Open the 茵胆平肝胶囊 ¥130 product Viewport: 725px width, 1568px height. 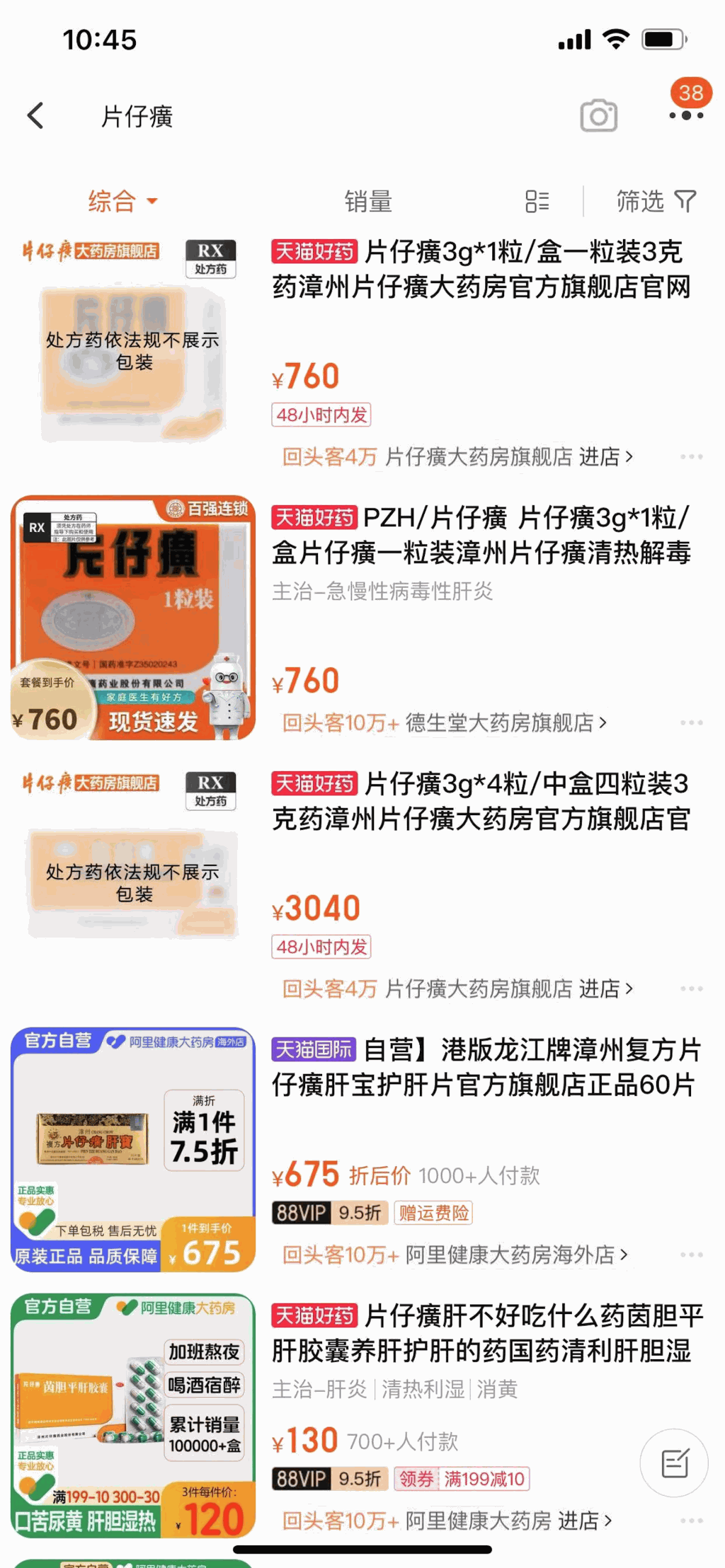487,1334
